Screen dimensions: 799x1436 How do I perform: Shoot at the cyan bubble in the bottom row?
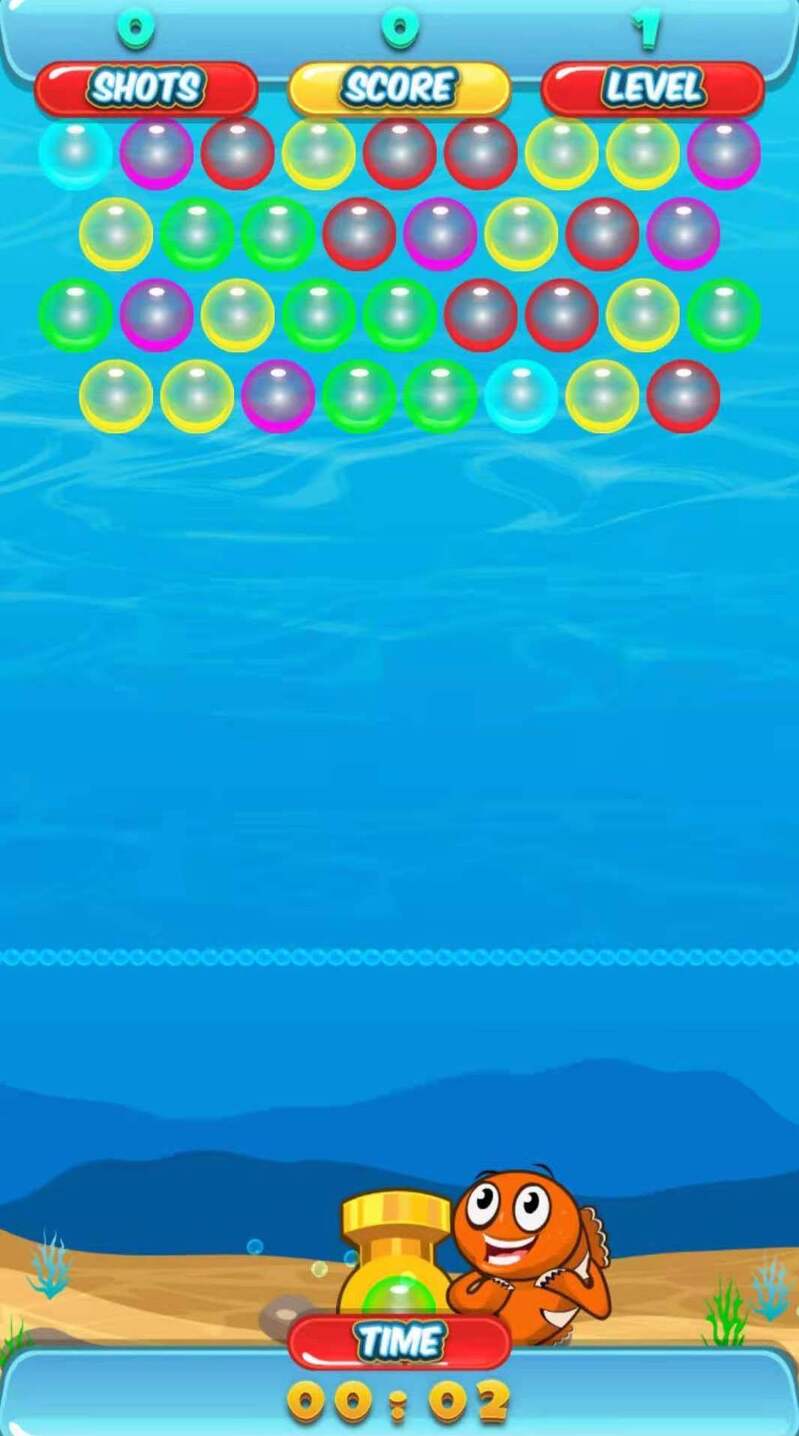tap(521, 396)
